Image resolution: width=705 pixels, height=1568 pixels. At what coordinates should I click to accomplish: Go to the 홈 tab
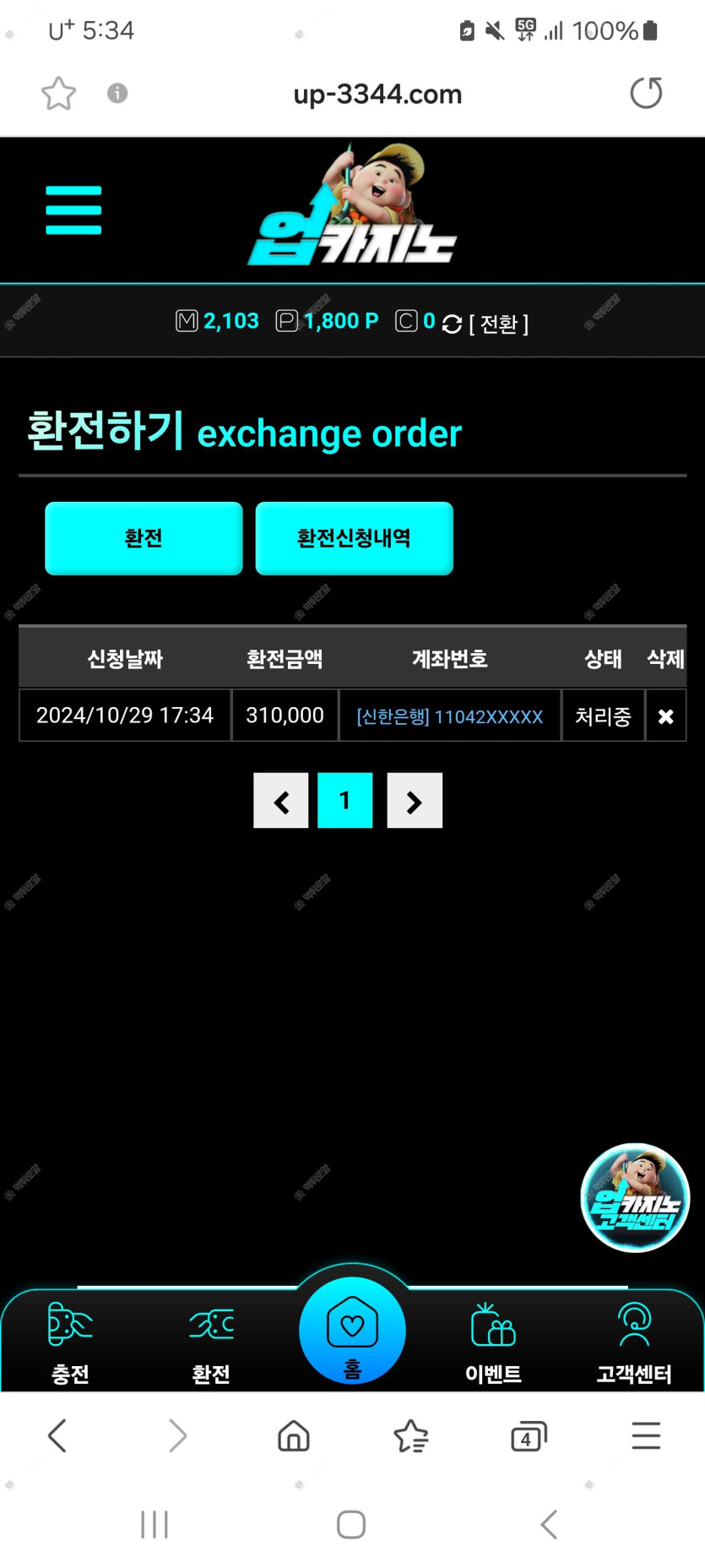pos(352,1331)
